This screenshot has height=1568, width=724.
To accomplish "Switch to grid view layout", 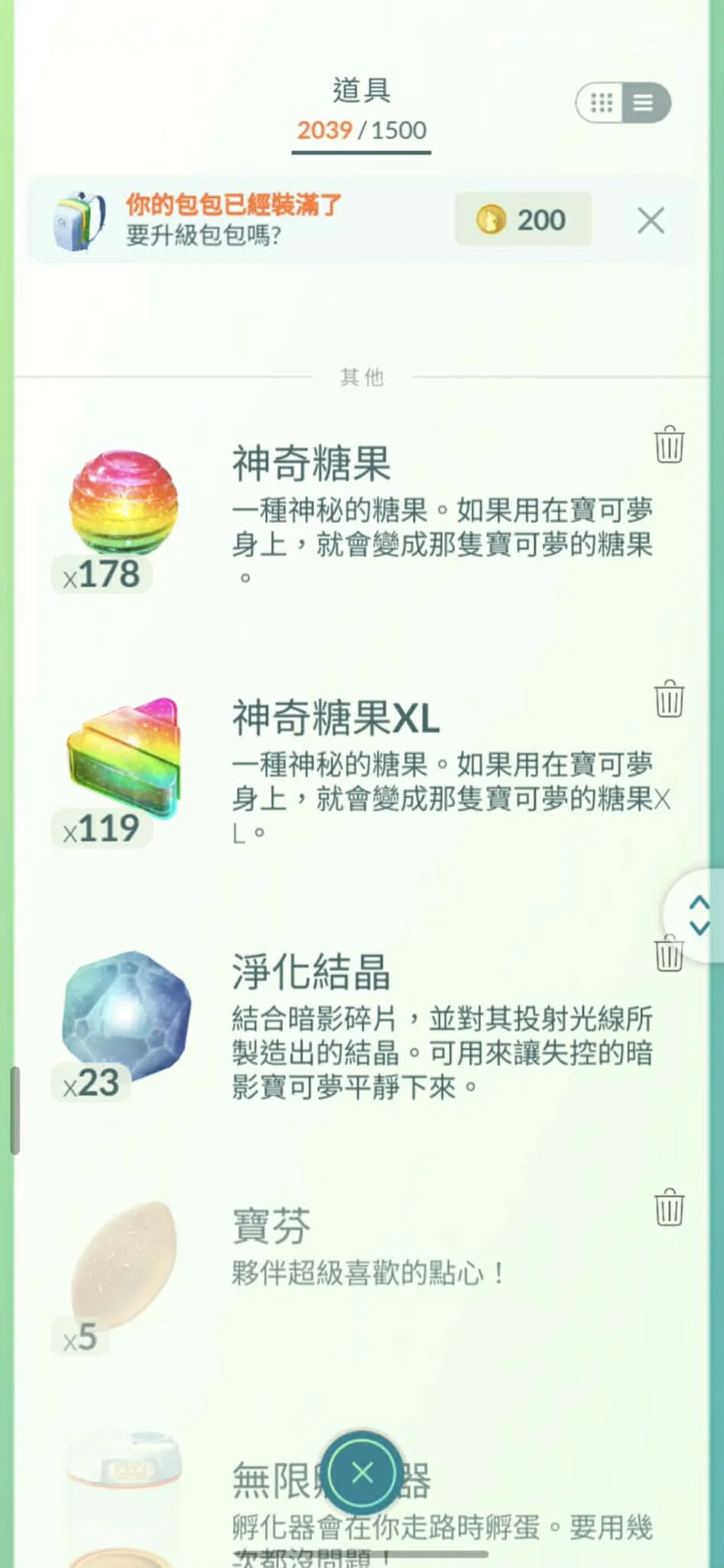I will click(601, 103).
